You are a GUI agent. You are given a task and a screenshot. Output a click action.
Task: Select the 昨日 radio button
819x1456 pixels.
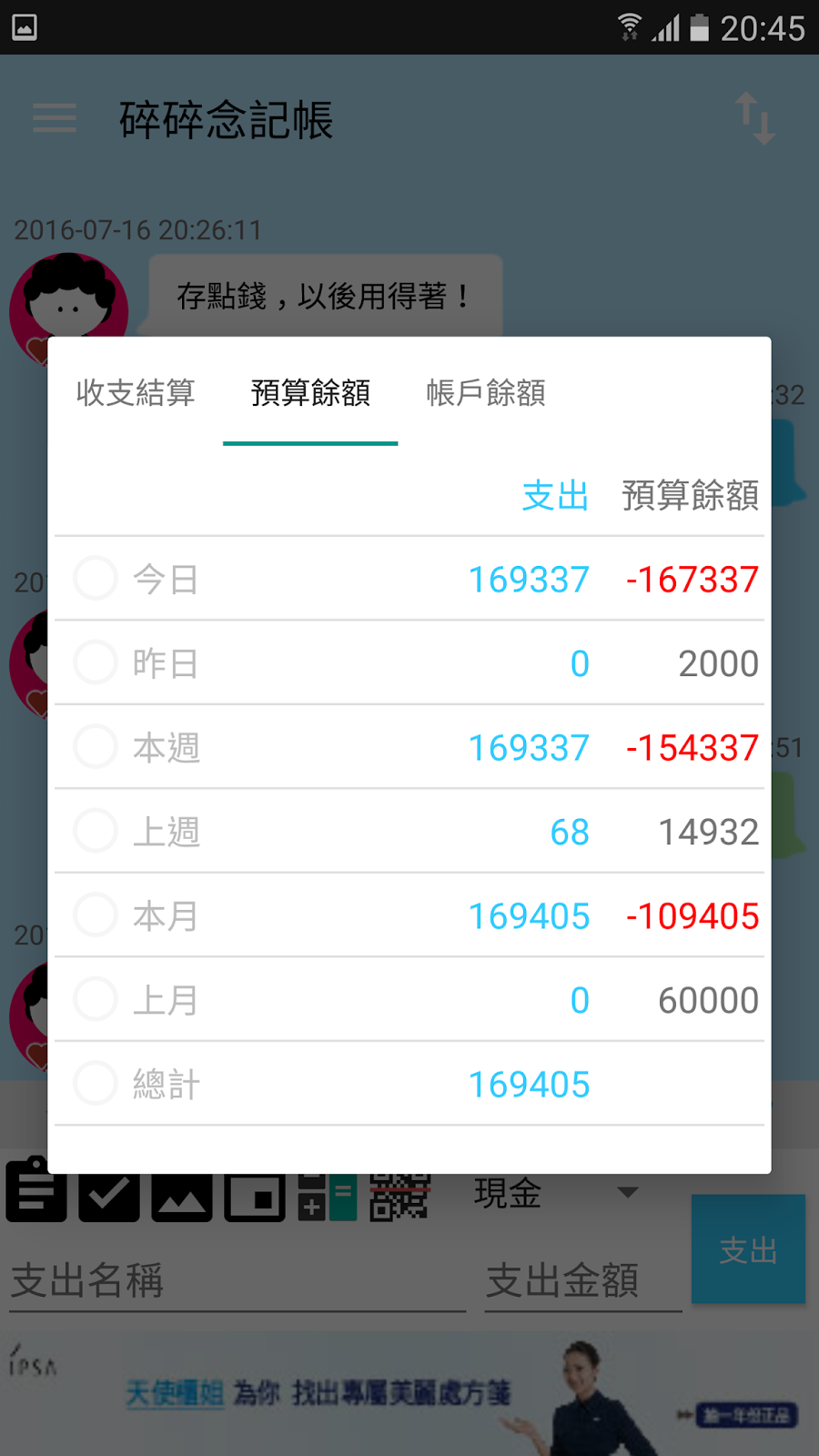tap(96, 662)
